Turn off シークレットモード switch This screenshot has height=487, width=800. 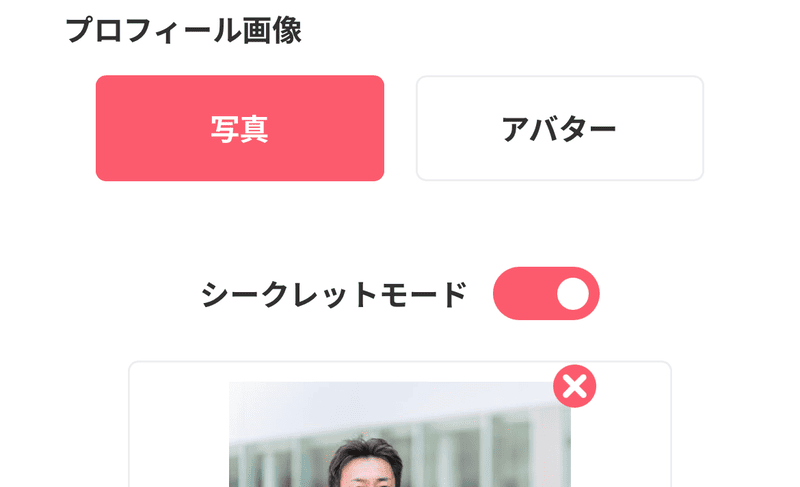[x=546, y=294]
